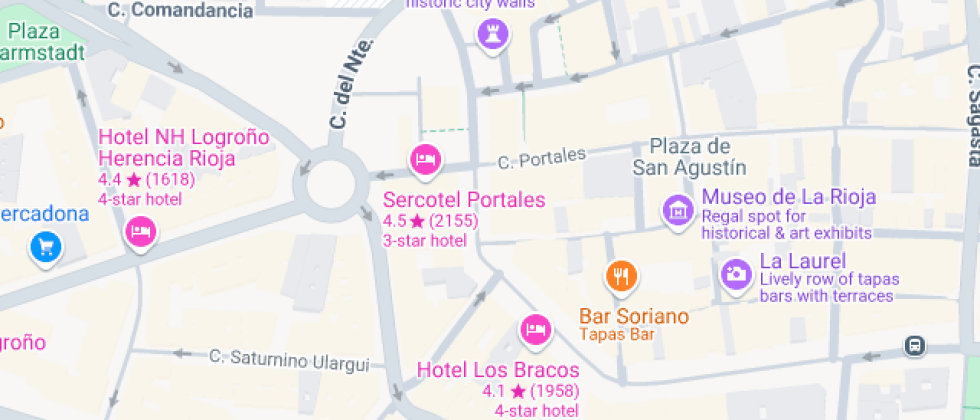Select the historic city walls landmark pin
The image size is (980, 420).
(x=493, y=34)
